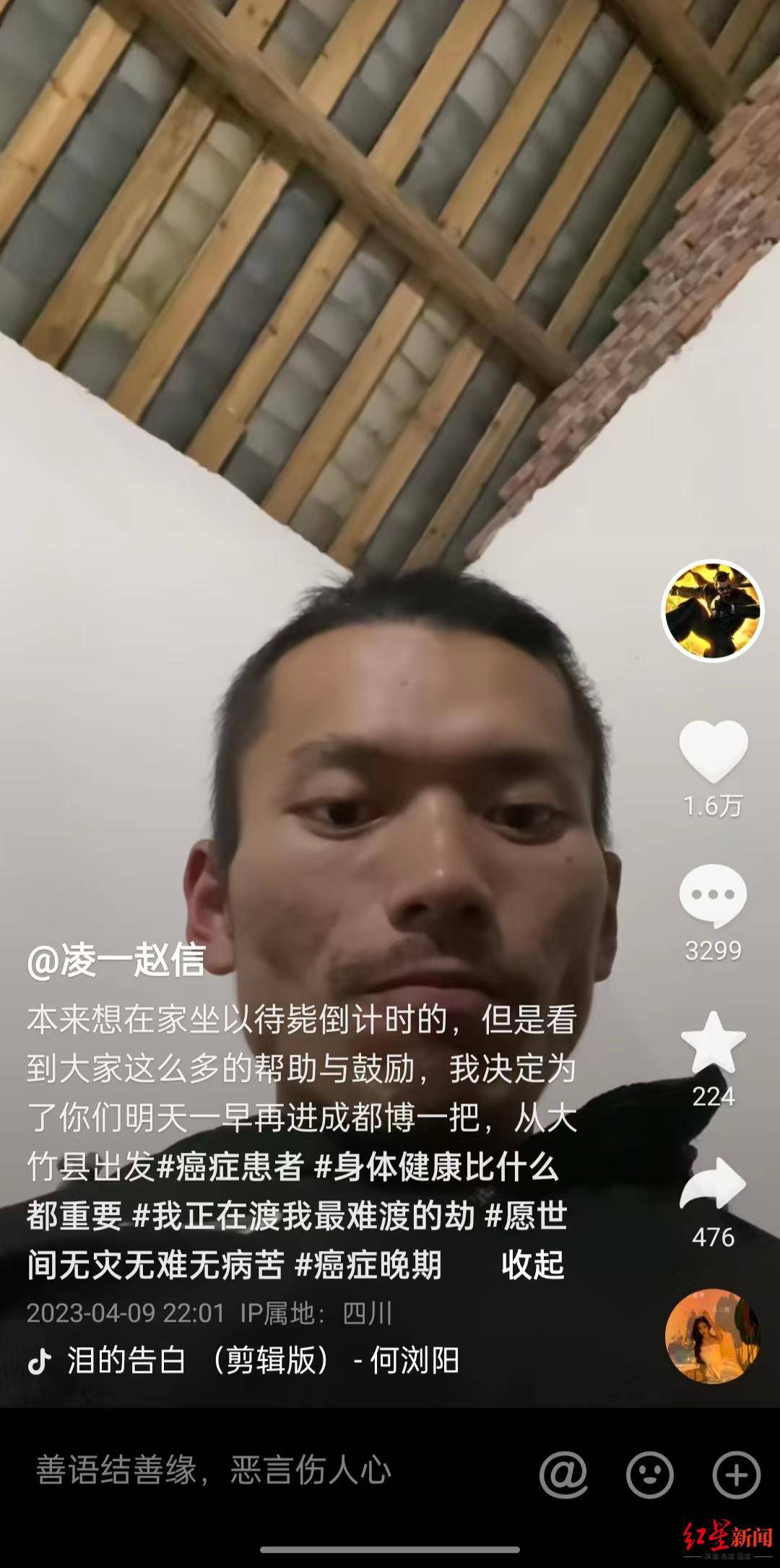
Task: Open @凌一赵信 user profile
Action: (116, 959)
